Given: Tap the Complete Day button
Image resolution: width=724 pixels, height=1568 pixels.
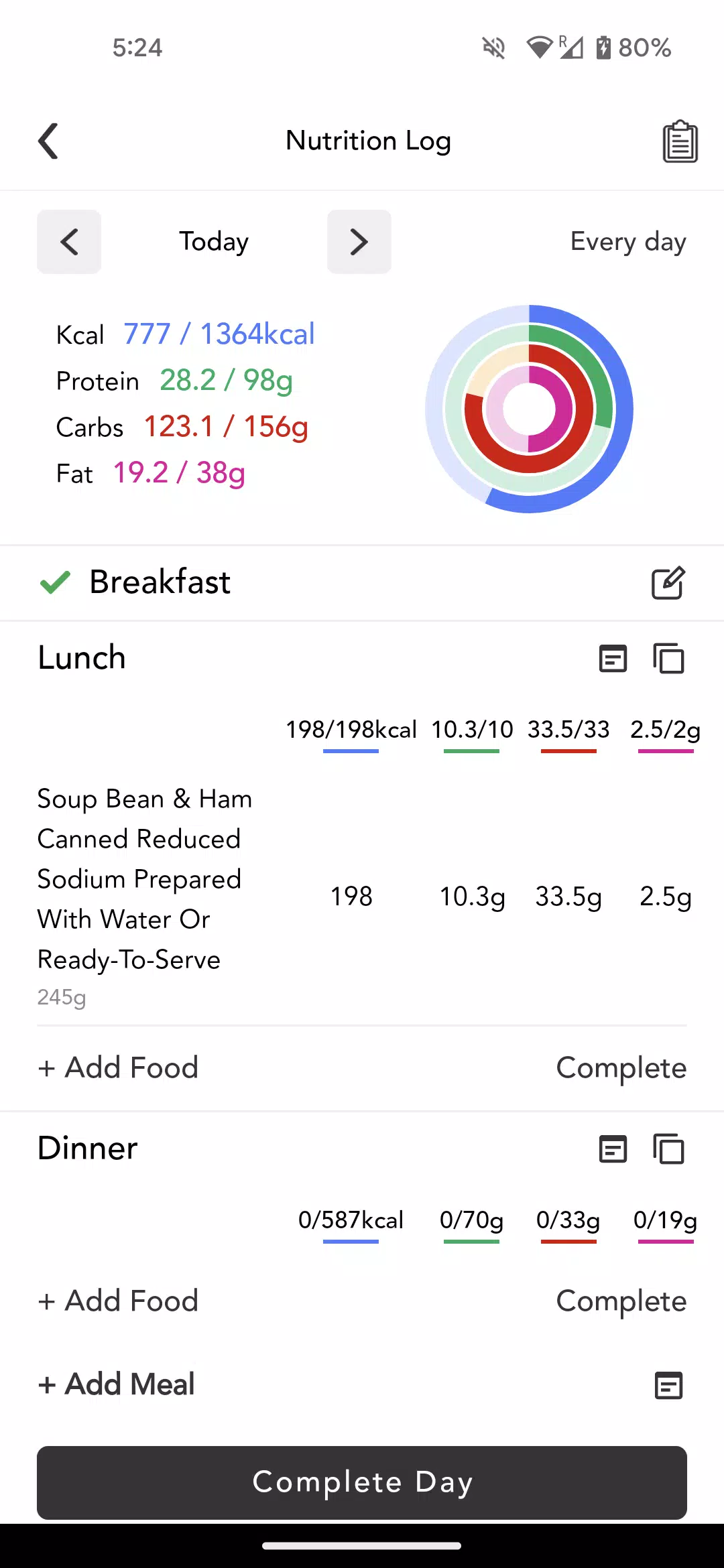Looking at the screenshot, I should pos(362,1482).
